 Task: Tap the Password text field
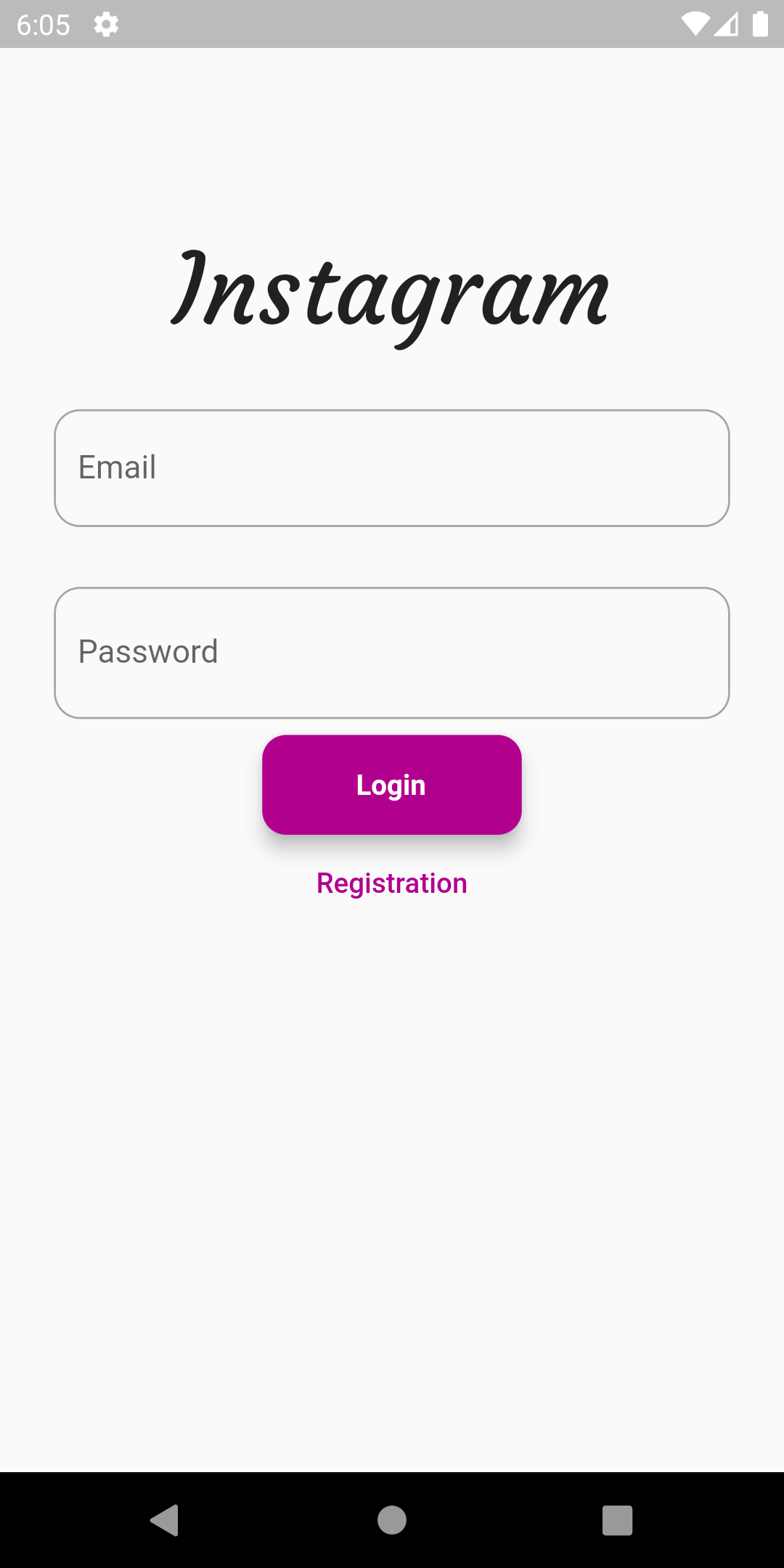pos(392,653)
